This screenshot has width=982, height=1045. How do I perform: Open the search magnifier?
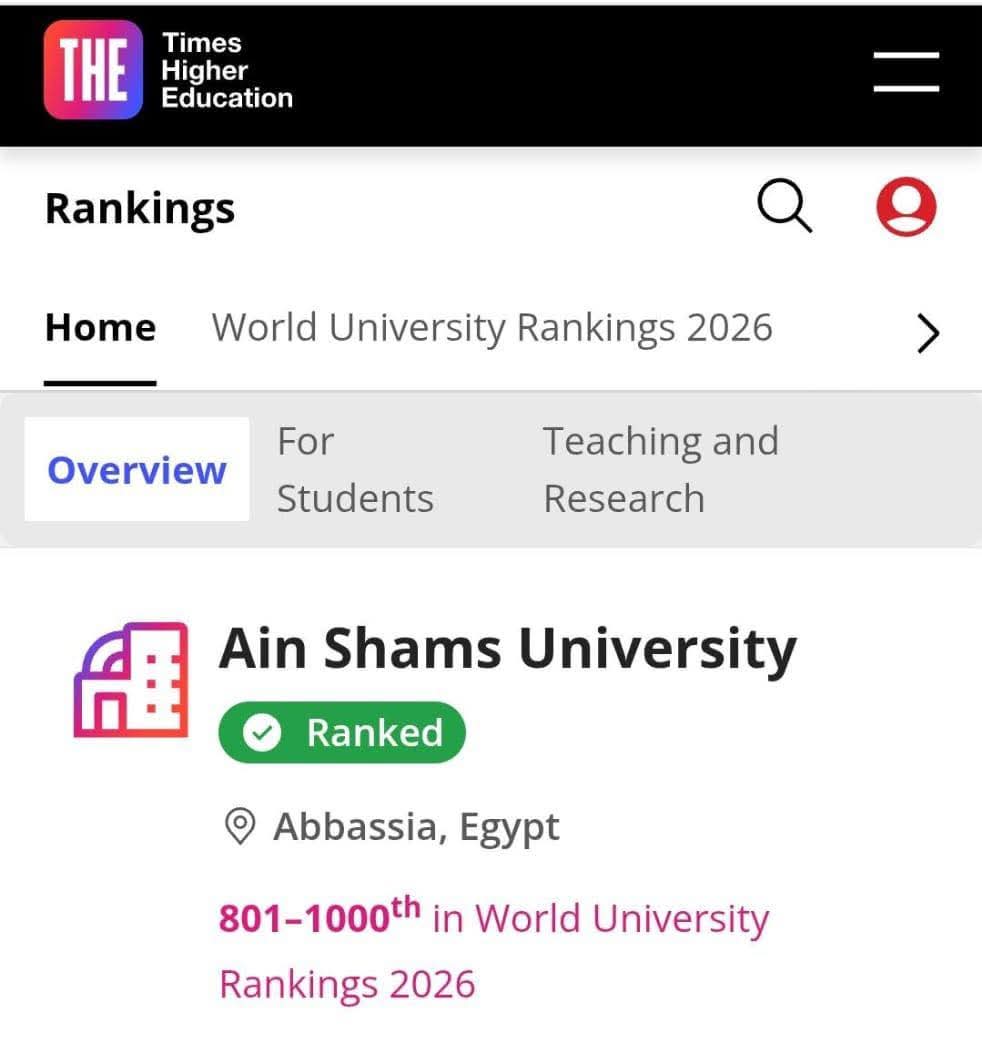(783, 207)
